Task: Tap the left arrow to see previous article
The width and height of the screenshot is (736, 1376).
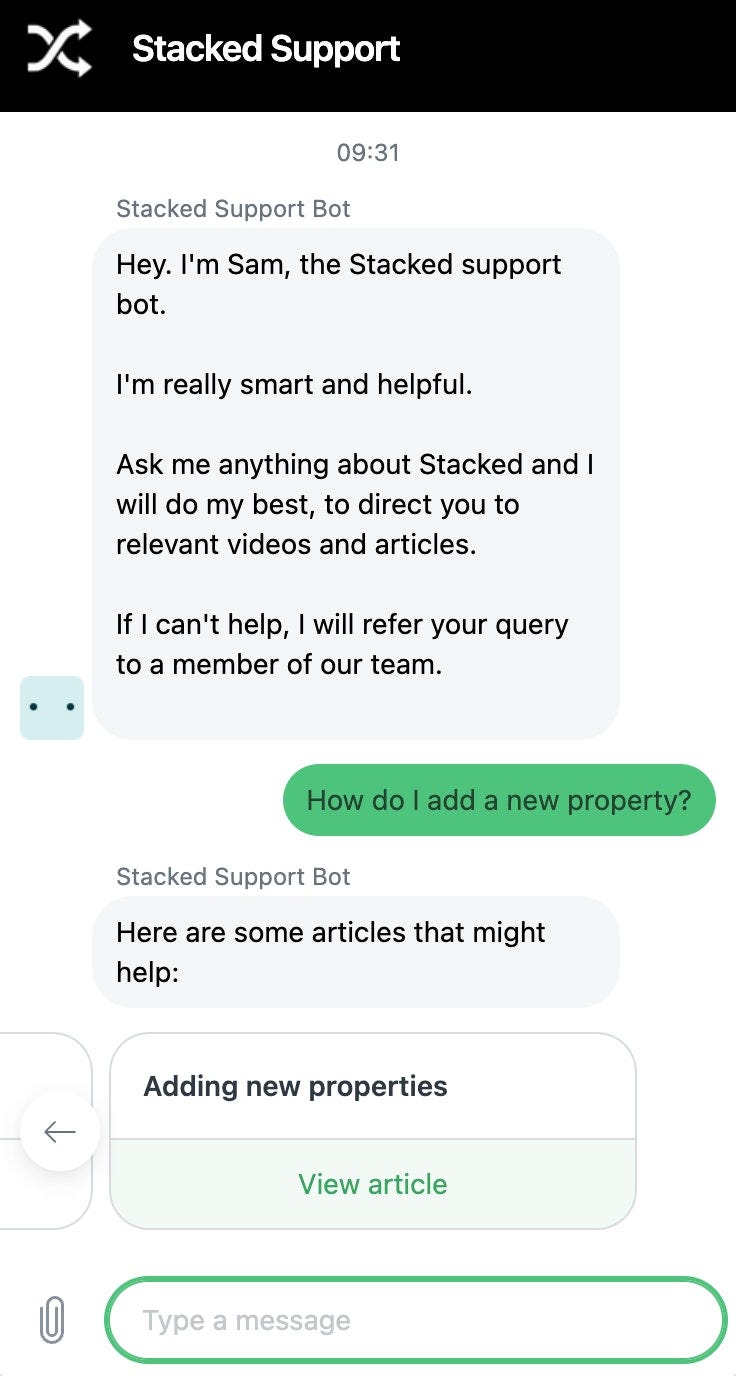Action: [x=60, y=1131]
